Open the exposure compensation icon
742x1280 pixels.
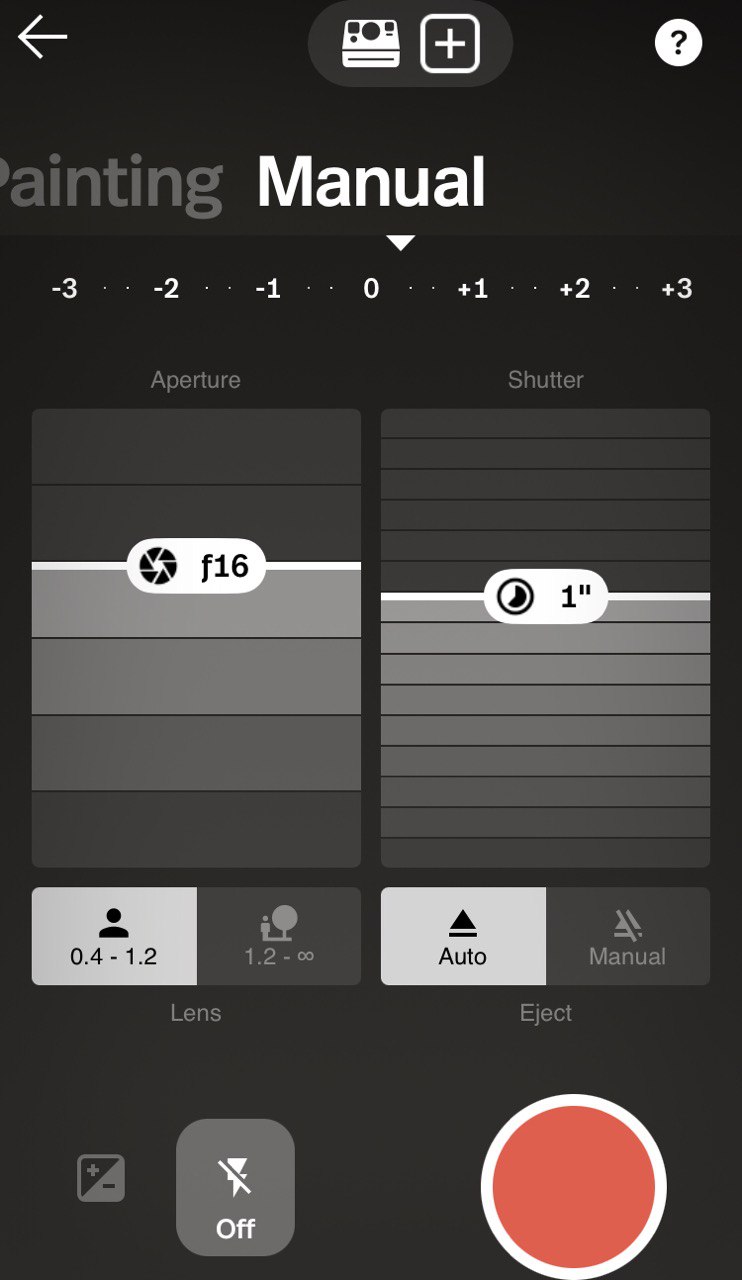tap(101, 1178)
